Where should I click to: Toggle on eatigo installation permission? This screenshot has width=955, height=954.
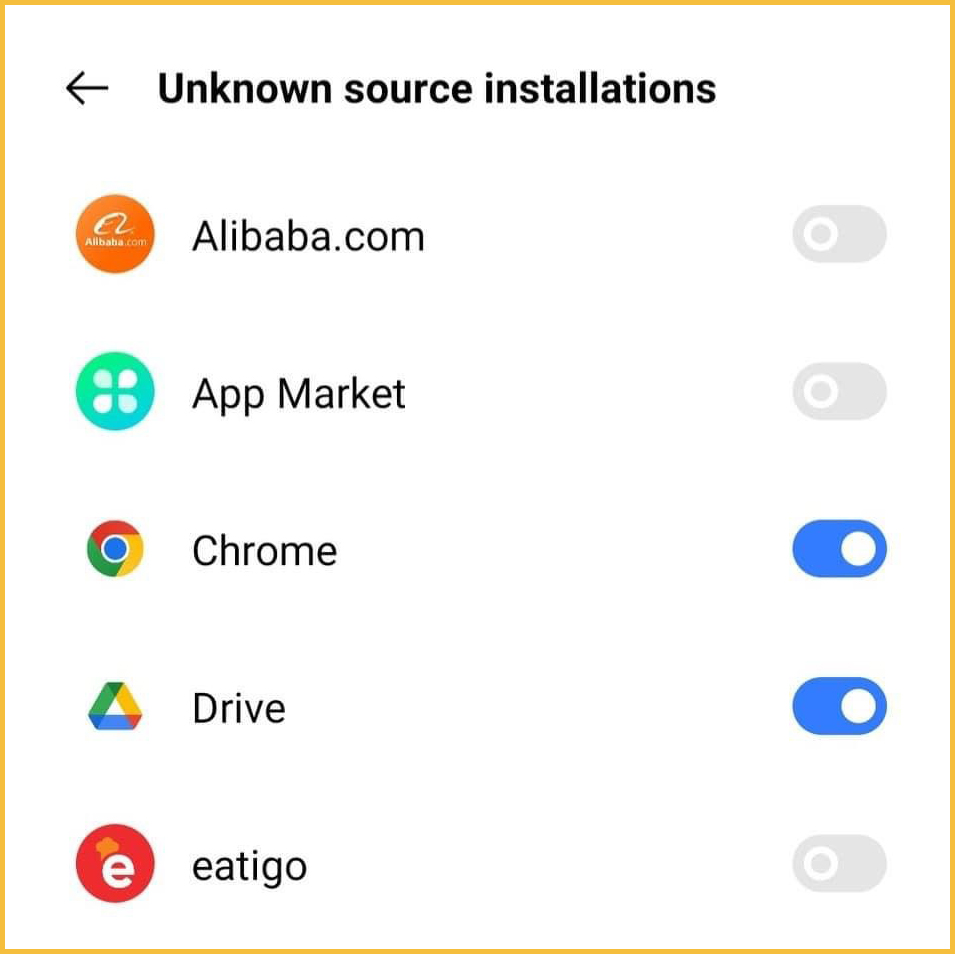[x=838, y=864]
